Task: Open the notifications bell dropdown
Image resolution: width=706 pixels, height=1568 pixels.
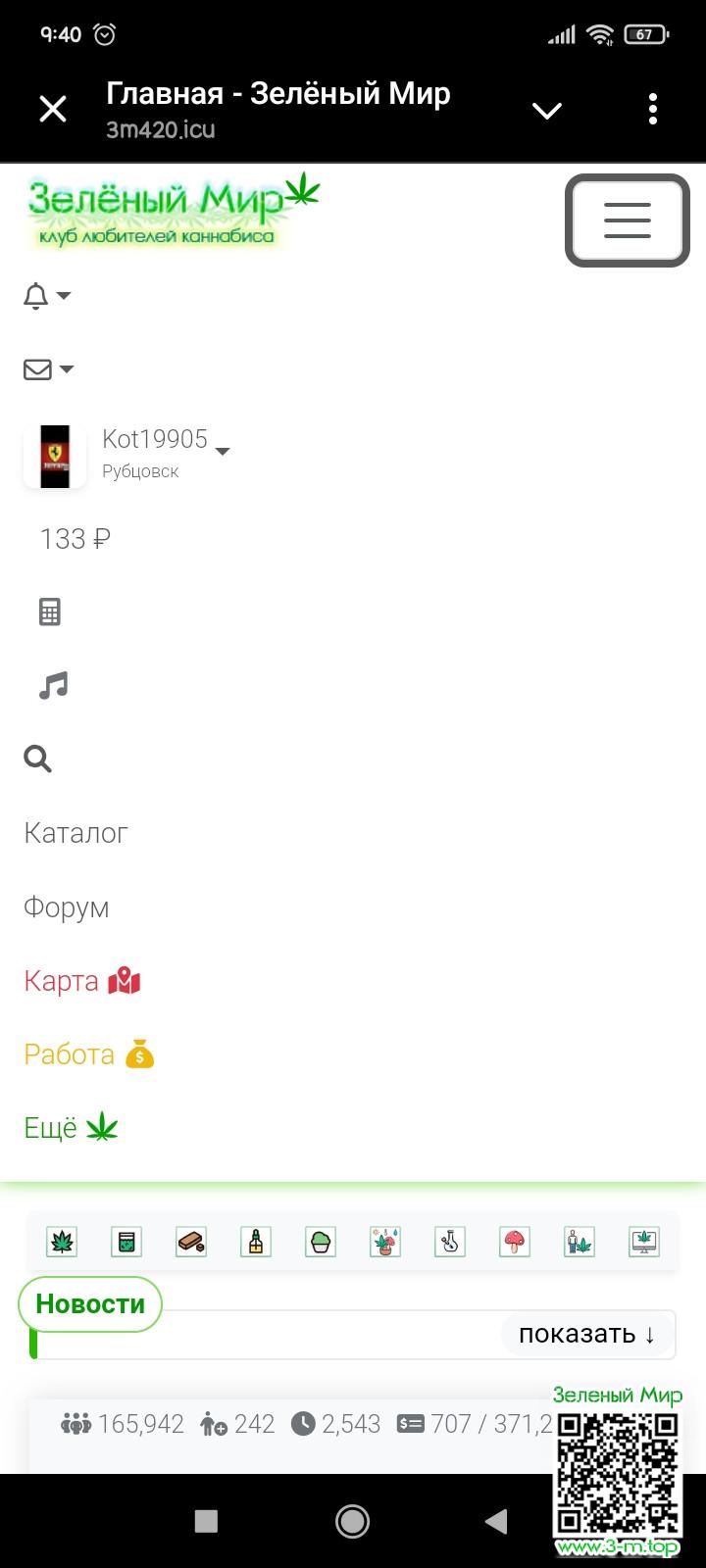Action: (46, 295)
